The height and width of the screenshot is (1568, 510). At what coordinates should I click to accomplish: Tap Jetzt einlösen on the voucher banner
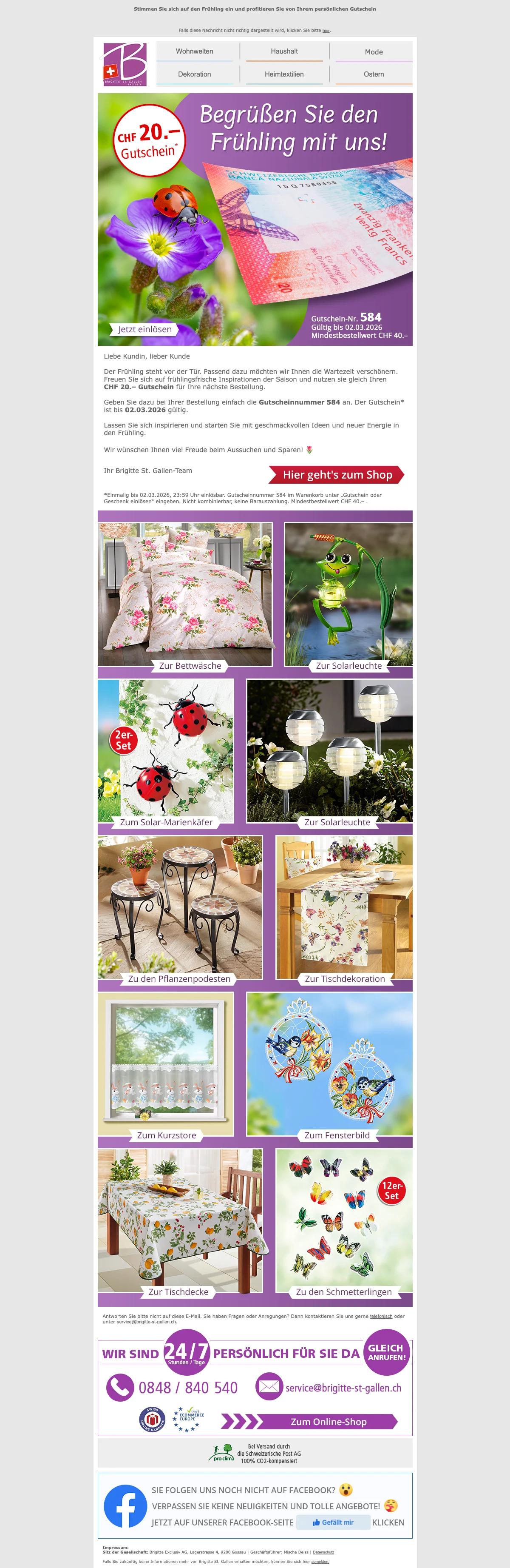pyautogui.click(x=144, y=329)
